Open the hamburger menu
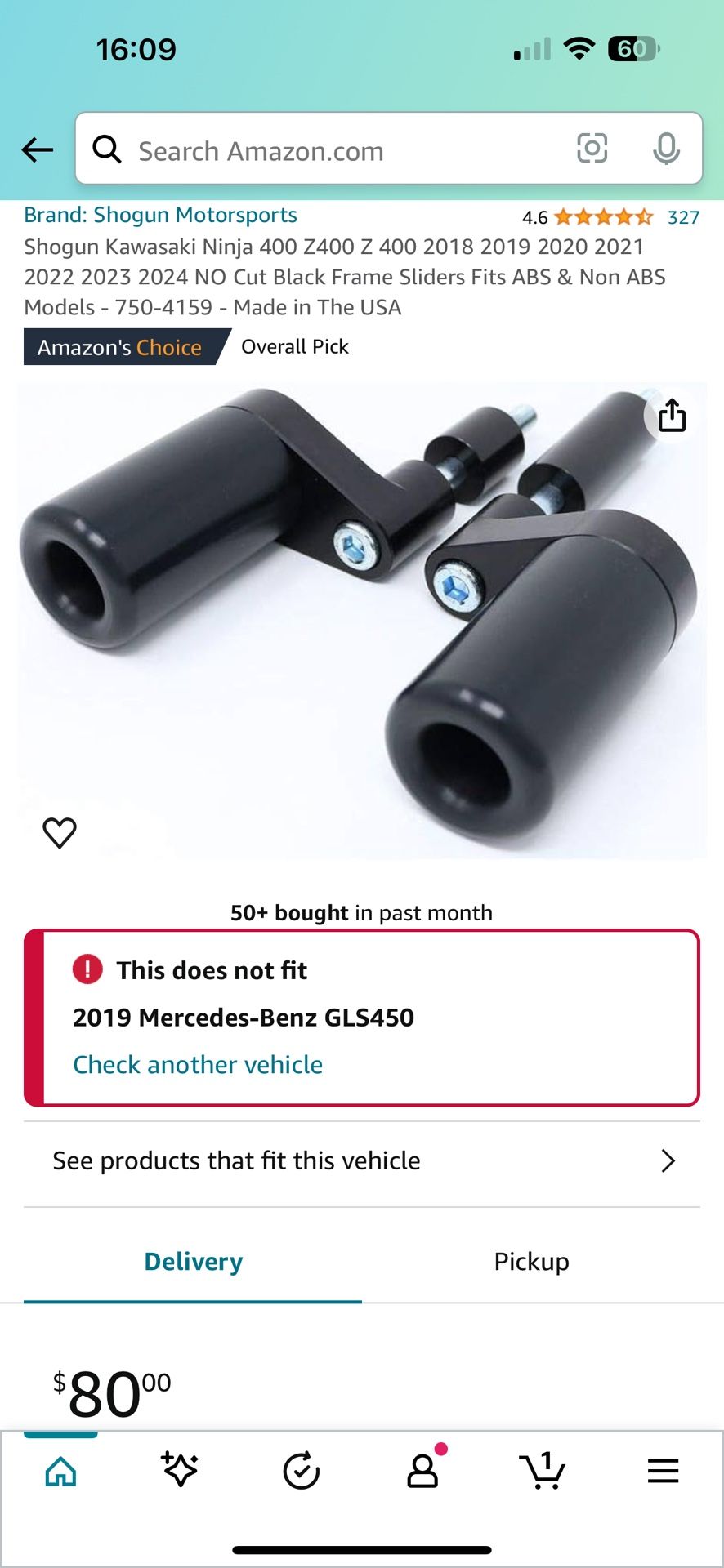 [663, 1472]
